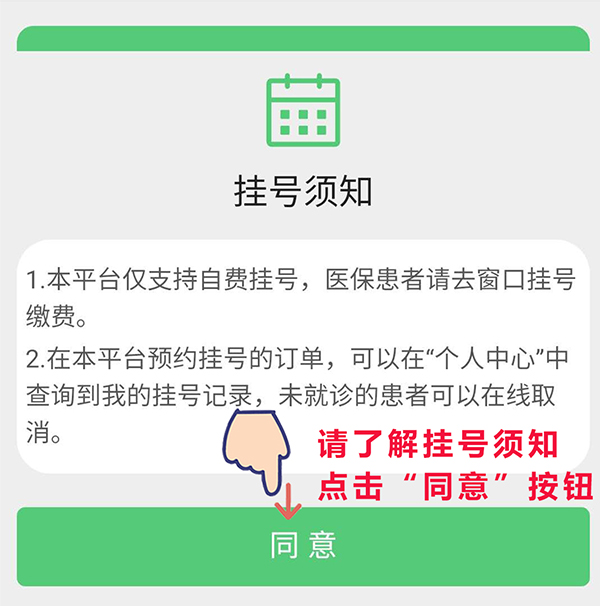Tap the green 同意 button

[x=303, y=546]
